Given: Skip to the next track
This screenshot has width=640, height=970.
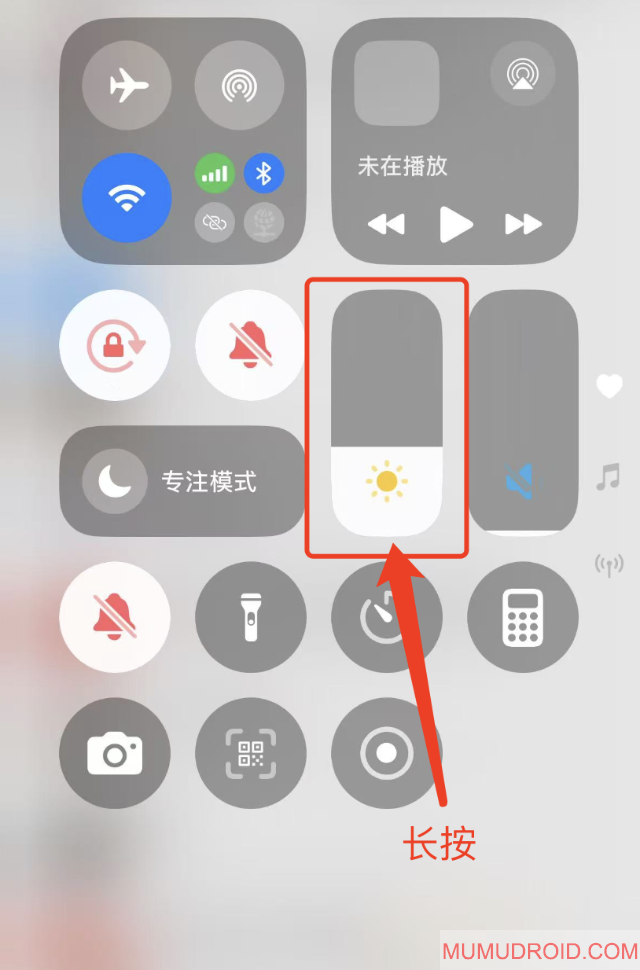Looking at the screenshot, I should tap(523, 224).
